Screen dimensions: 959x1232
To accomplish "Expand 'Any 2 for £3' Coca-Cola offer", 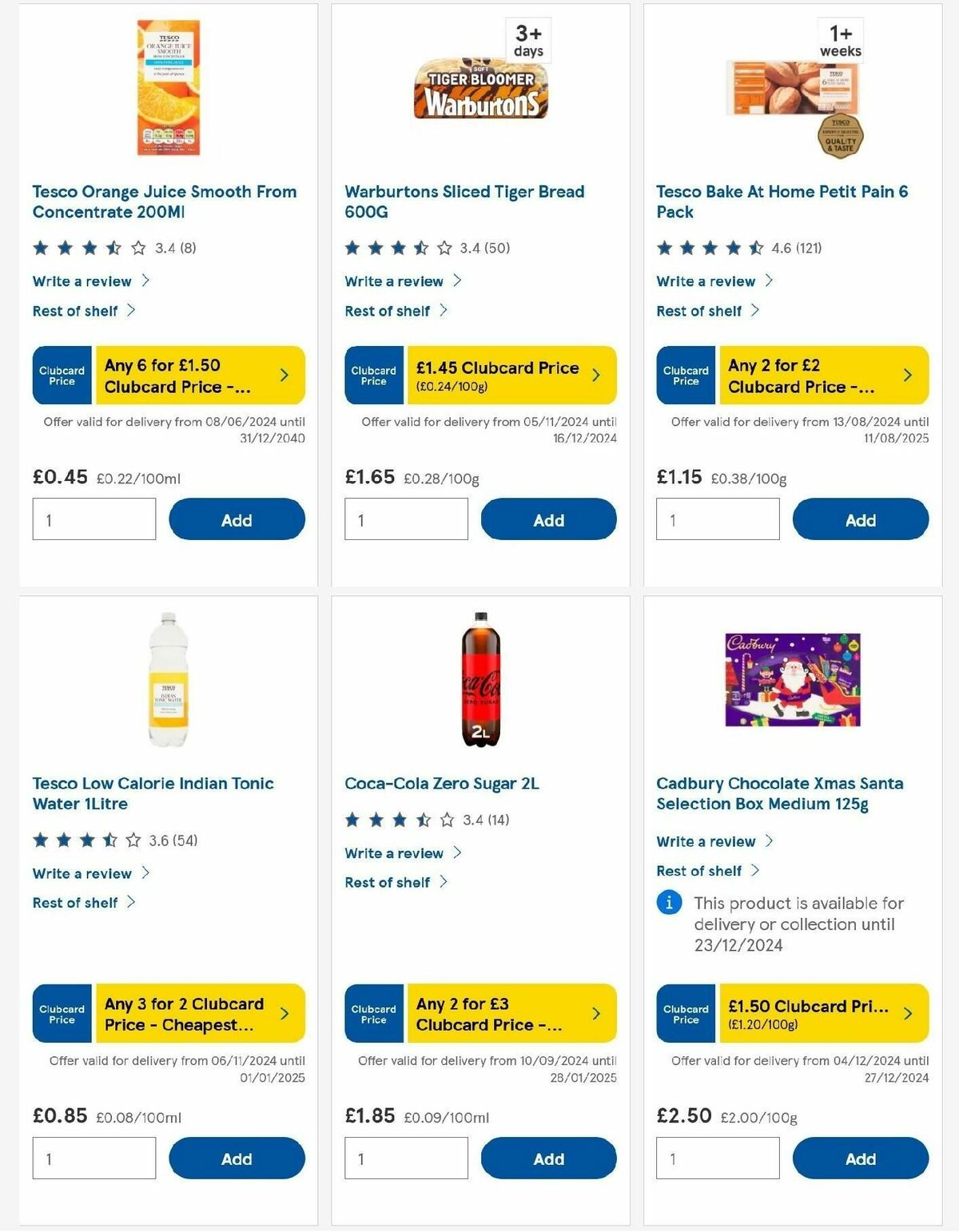I will [x=511, y=1013].
